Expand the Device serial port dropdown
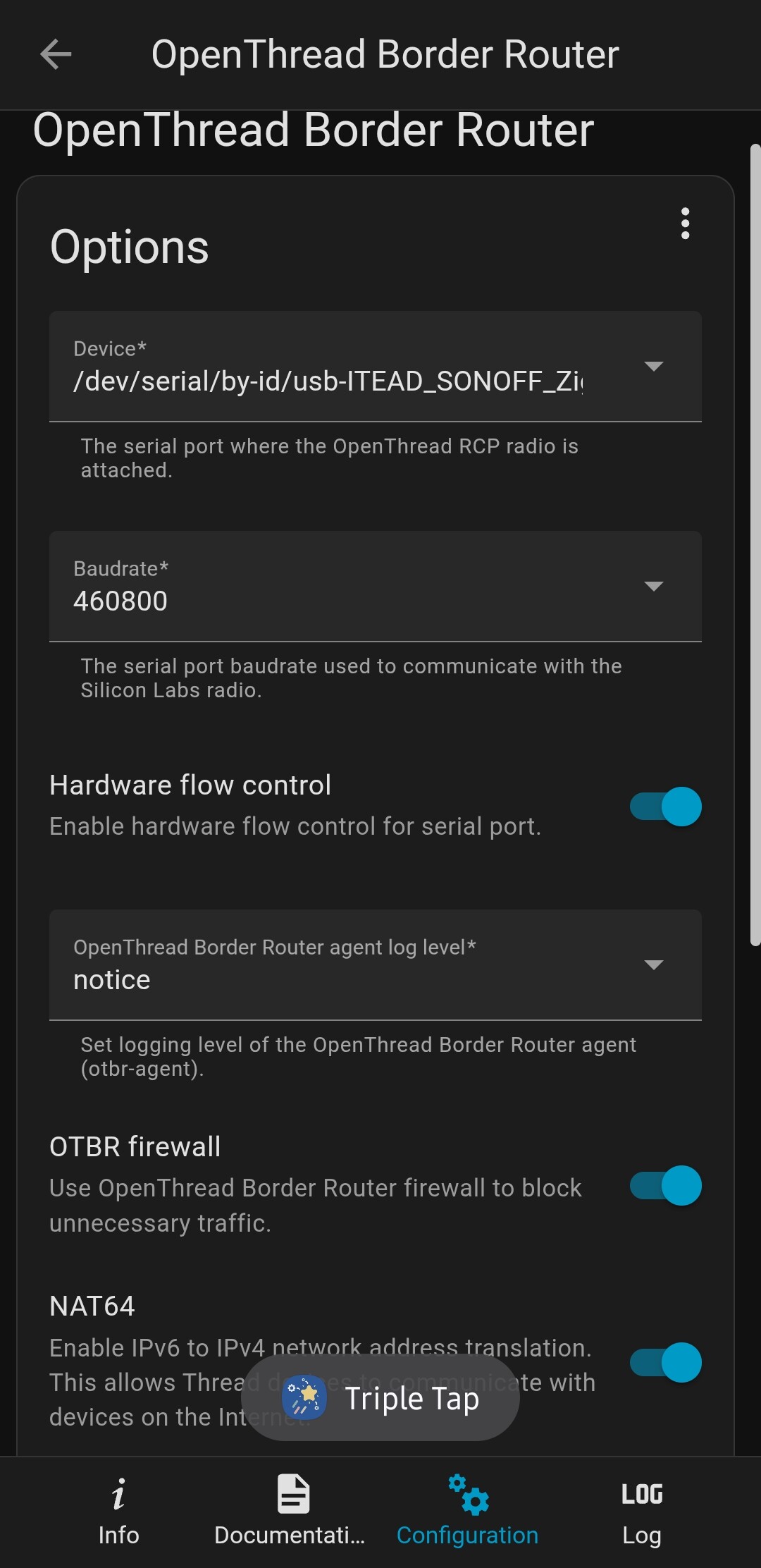This screenshot has width=761, height=1568. (x=375, y=367)
